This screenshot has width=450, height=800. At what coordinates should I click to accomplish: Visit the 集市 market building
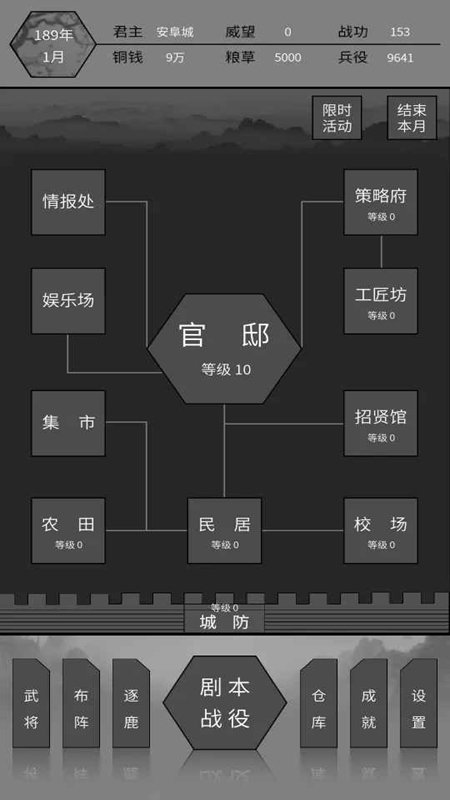(68, 423)
